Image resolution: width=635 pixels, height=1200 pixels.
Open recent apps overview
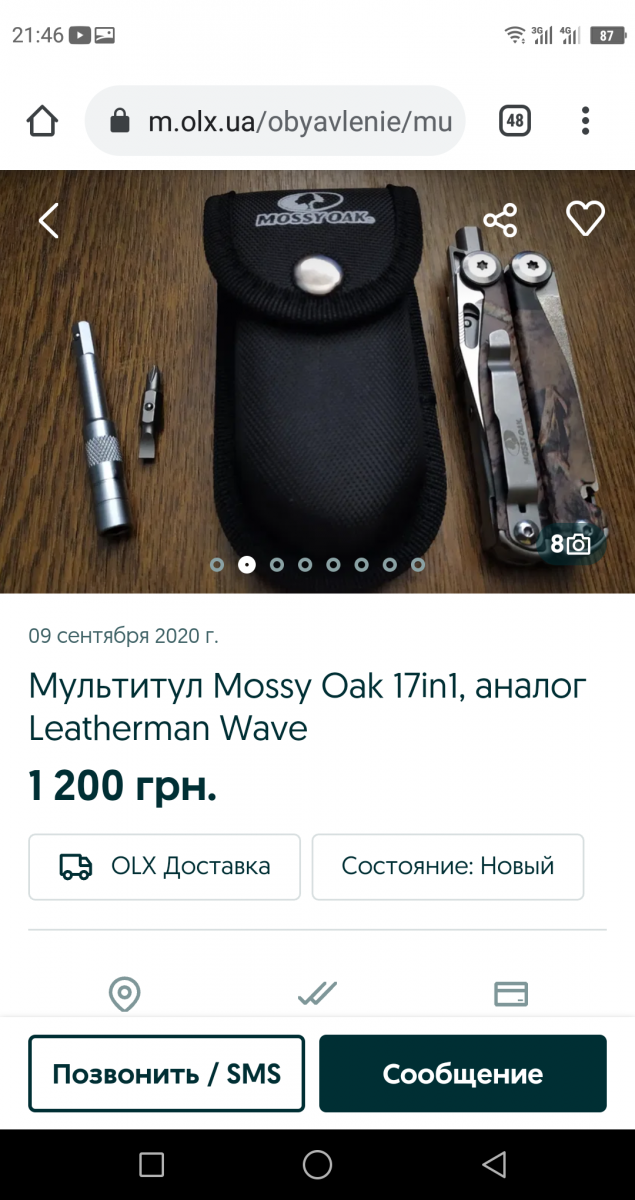(x=151, y=1164)
